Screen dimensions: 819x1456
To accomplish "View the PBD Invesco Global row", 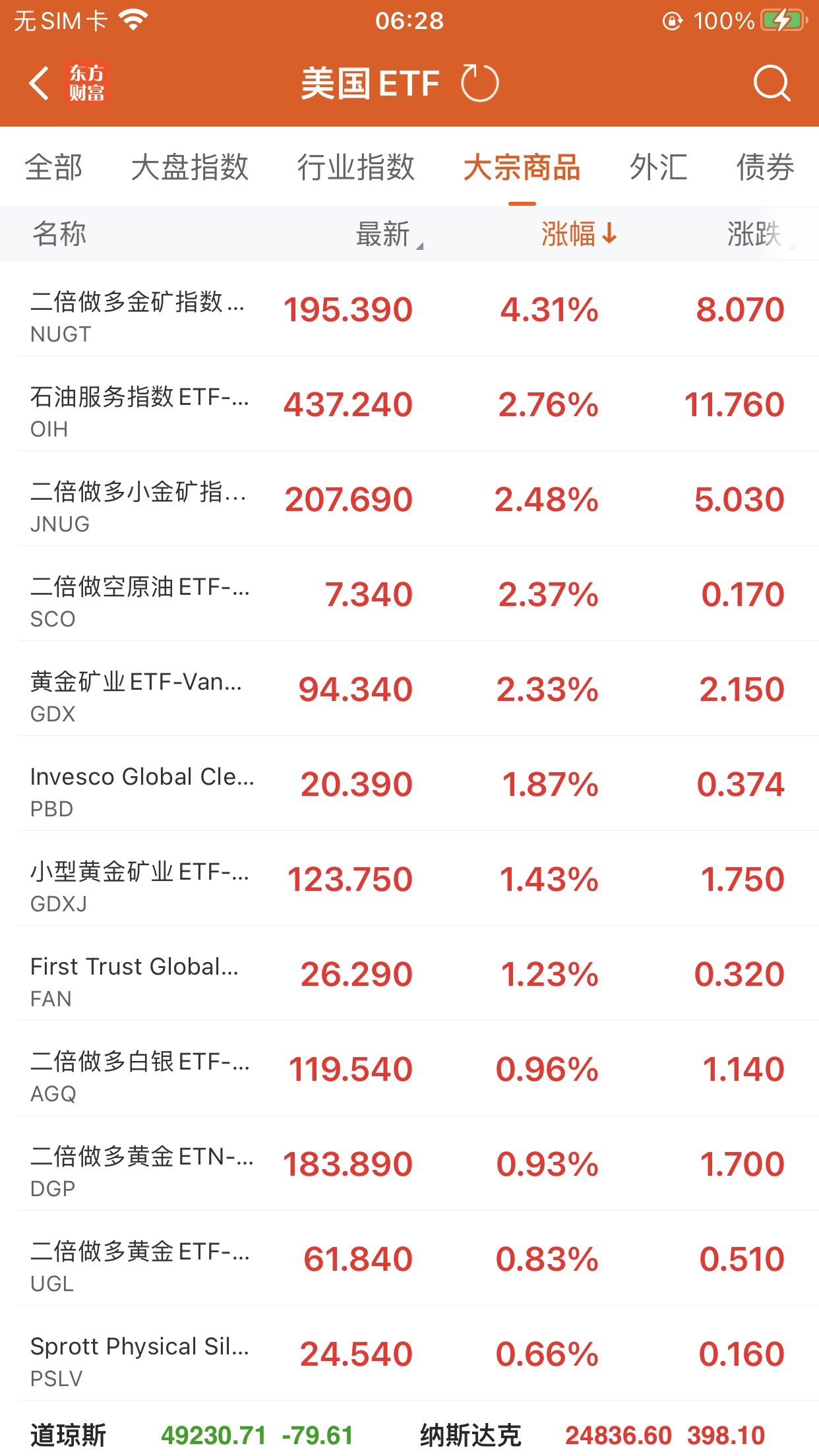I will point(409,784).
